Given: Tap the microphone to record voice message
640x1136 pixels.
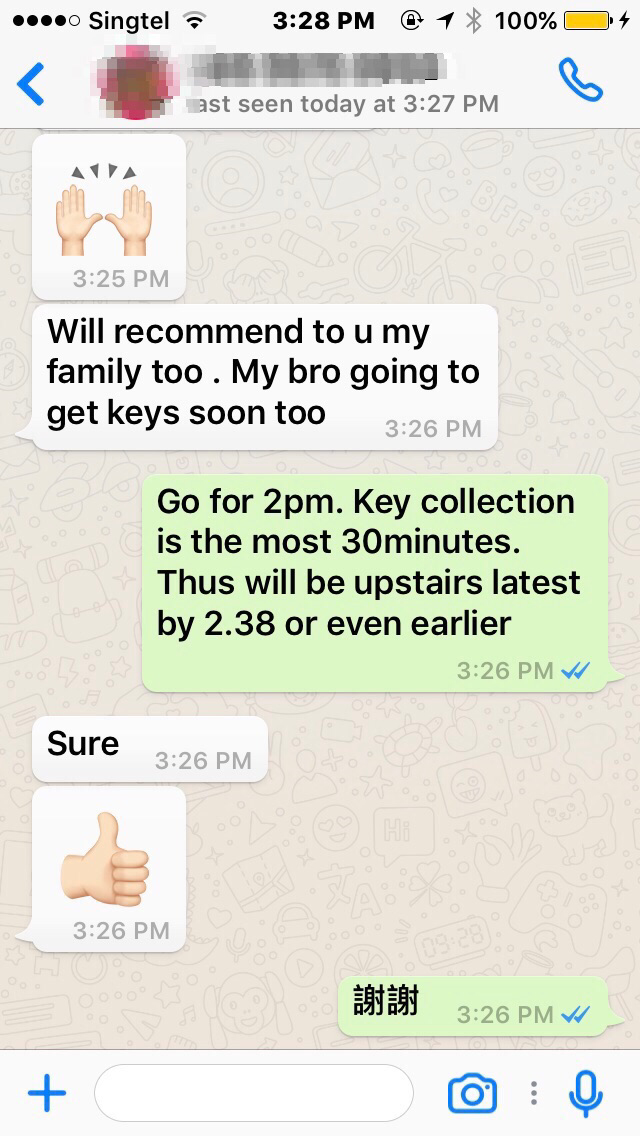Looking at the screenshot, I should tap(586, 1093).
